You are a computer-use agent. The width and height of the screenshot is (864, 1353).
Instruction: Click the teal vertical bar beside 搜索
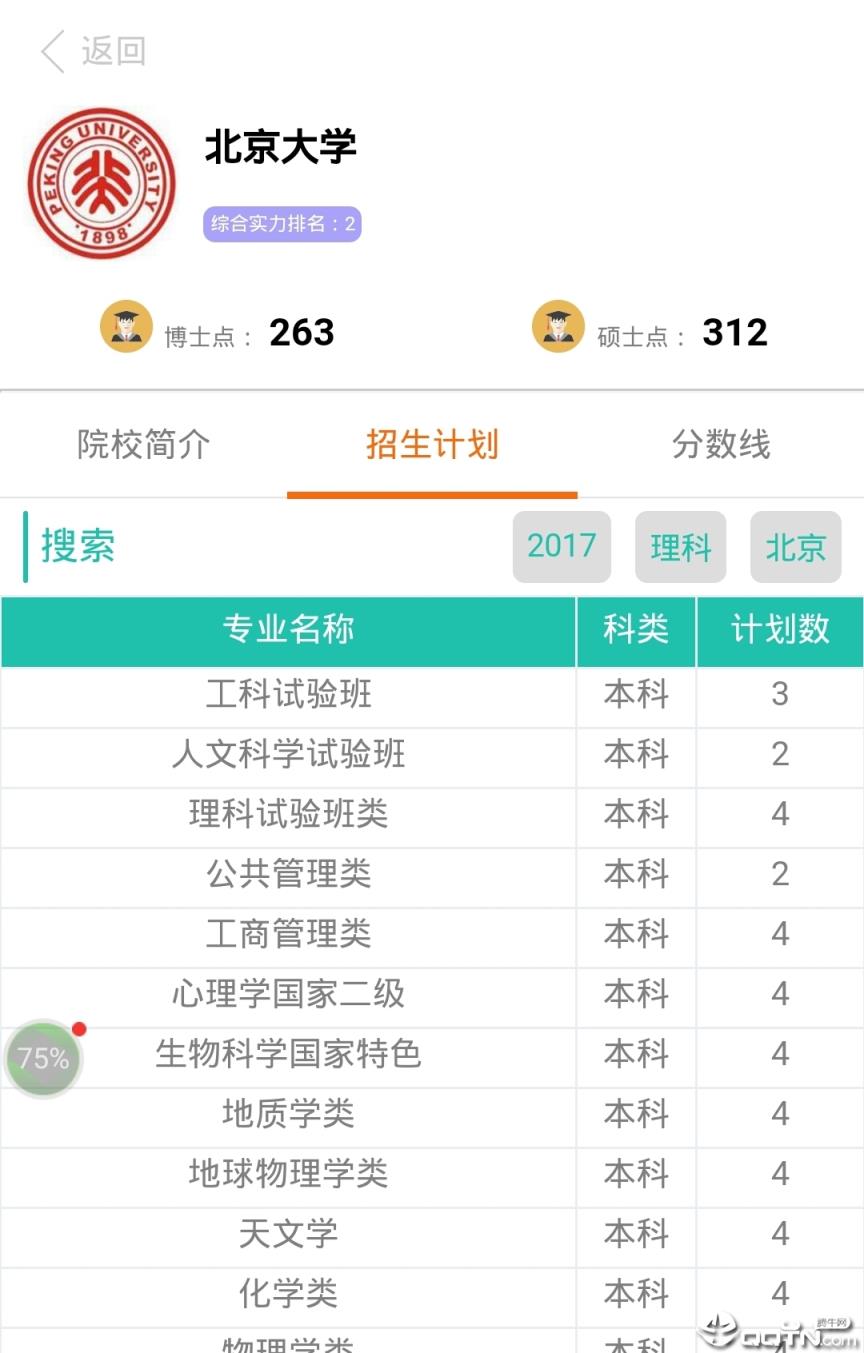click(26, 547)
